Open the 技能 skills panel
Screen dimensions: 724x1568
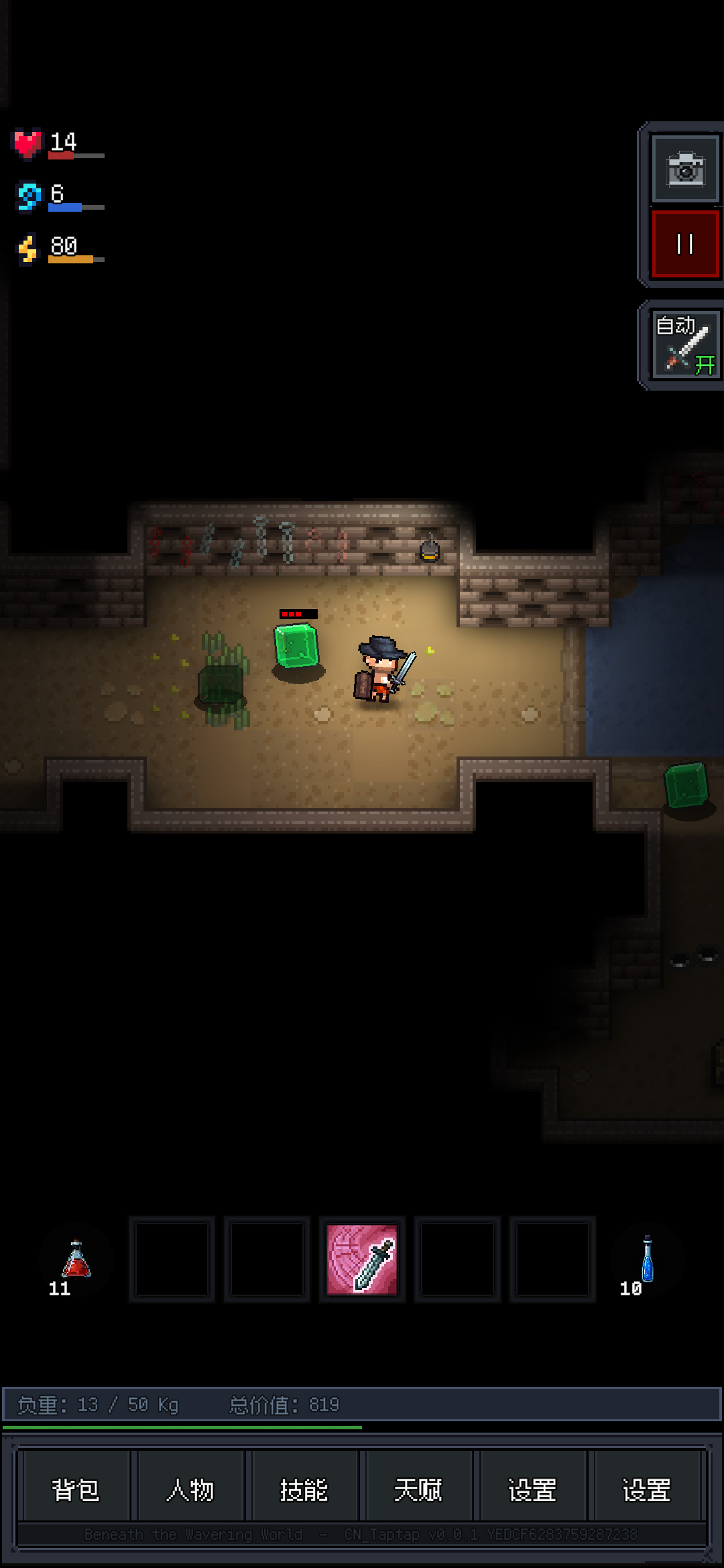coord(304,1490)
